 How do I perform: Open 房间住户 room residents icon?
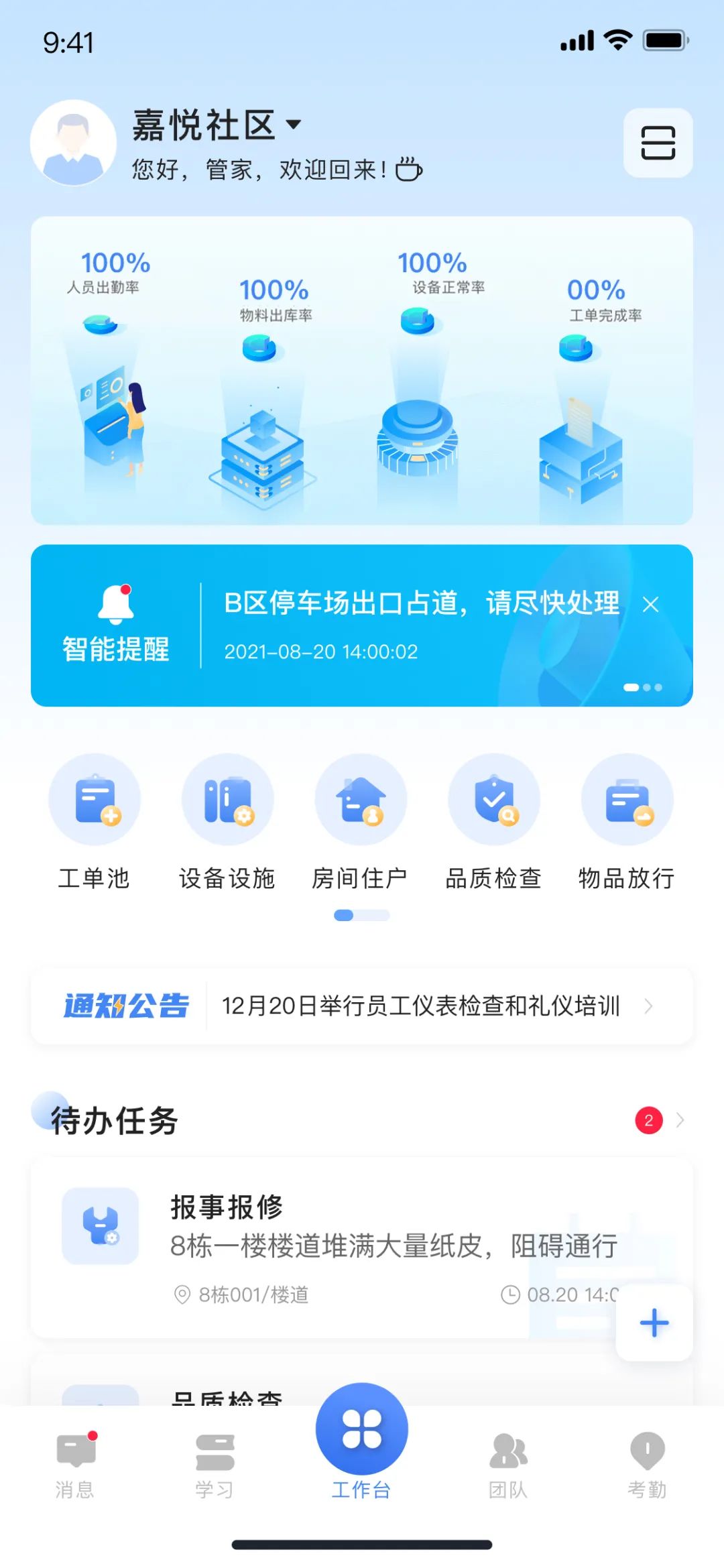[x=361, y=800]
